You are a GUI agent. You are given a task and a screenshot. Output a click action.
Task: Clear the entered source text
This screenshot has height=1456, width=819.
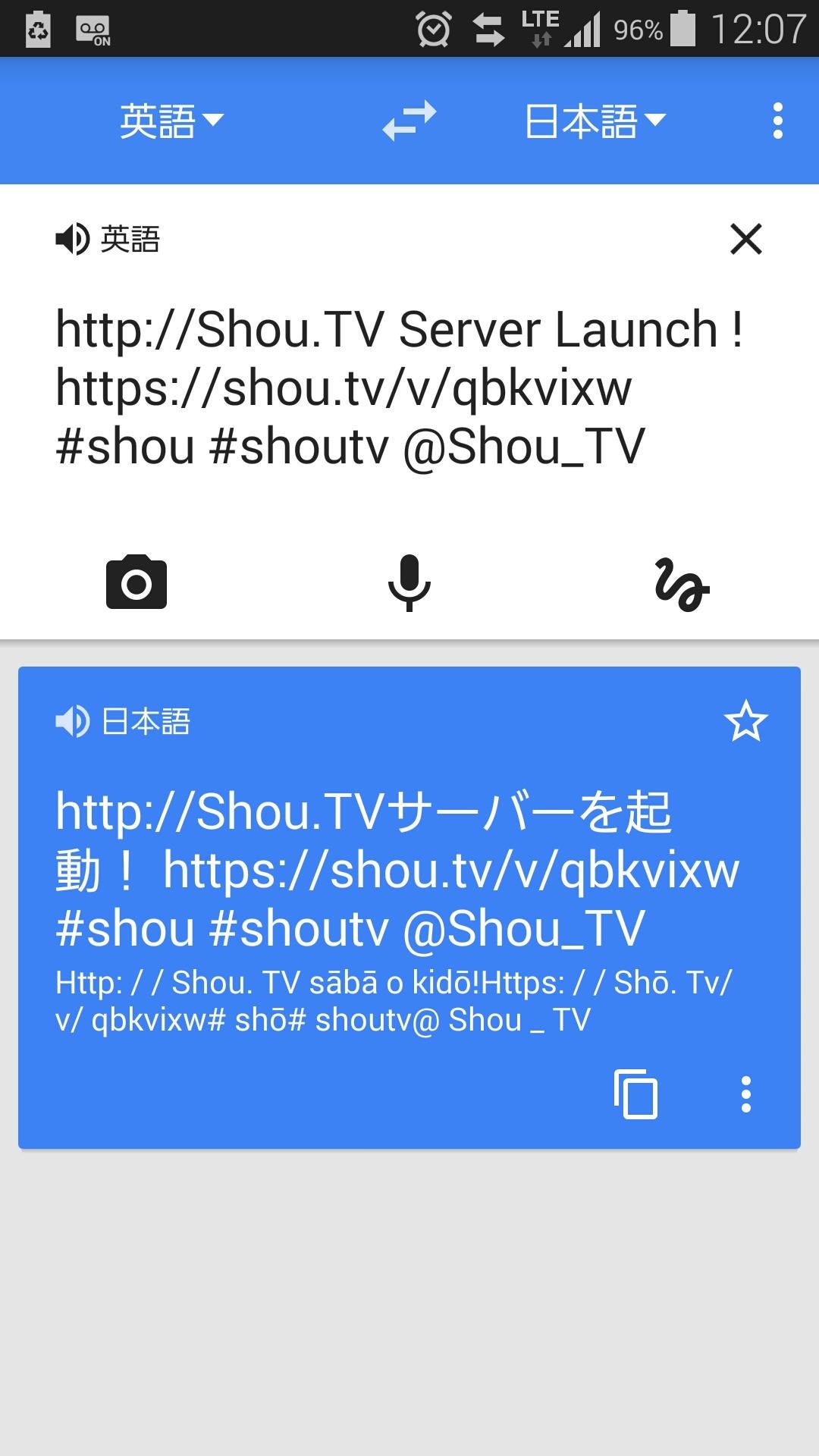745,240
